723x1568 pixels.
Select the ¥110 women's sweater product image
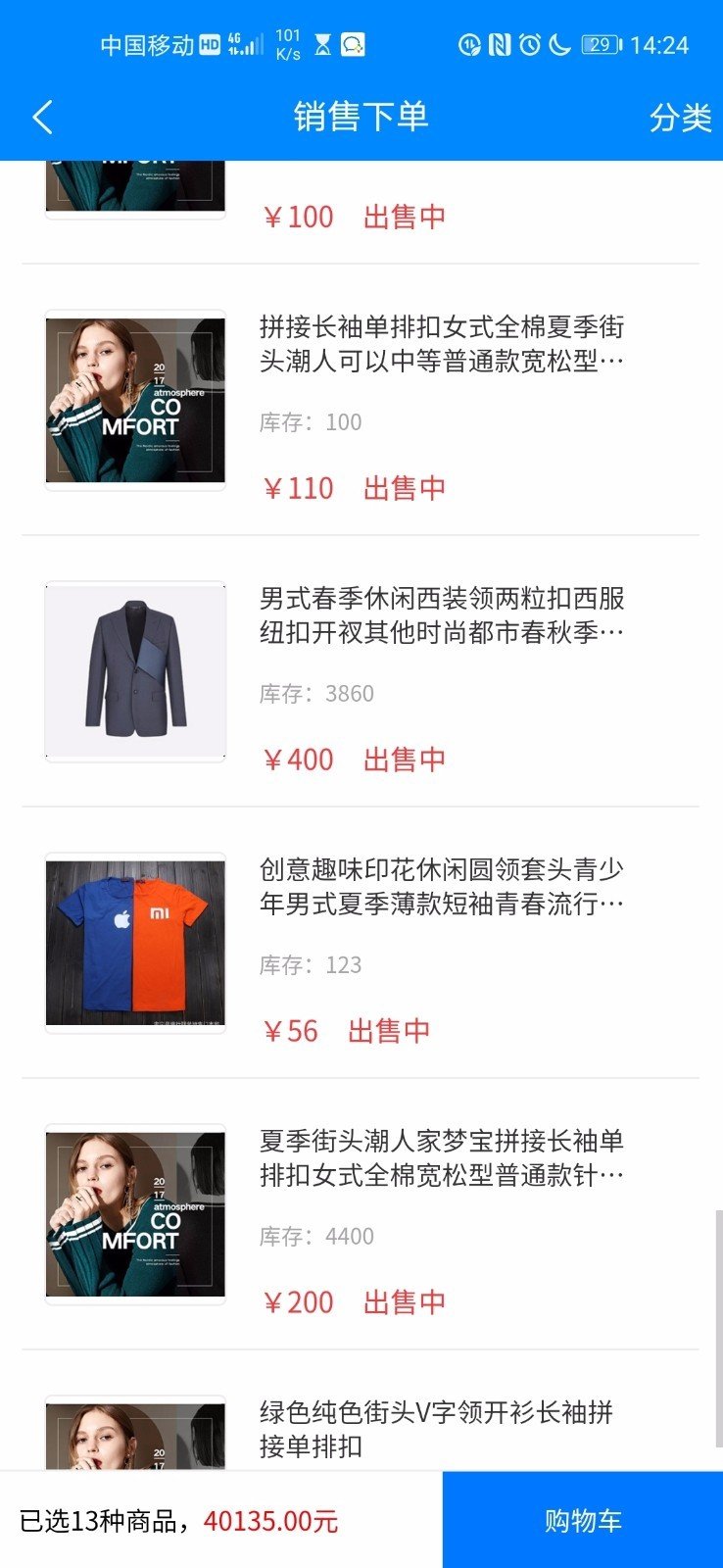click(134, 398)
